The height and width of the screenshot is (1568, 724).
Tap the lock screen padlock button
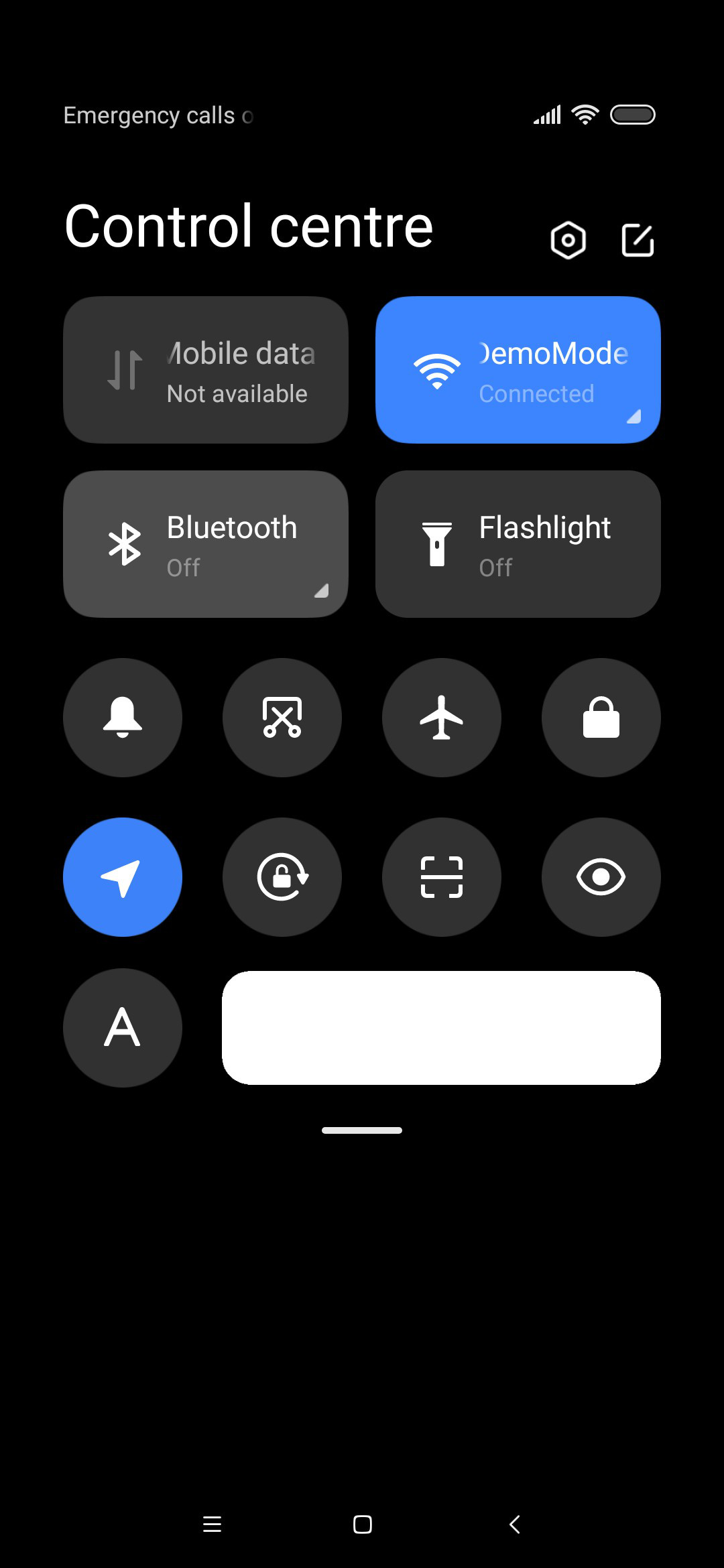pos(601,718)
